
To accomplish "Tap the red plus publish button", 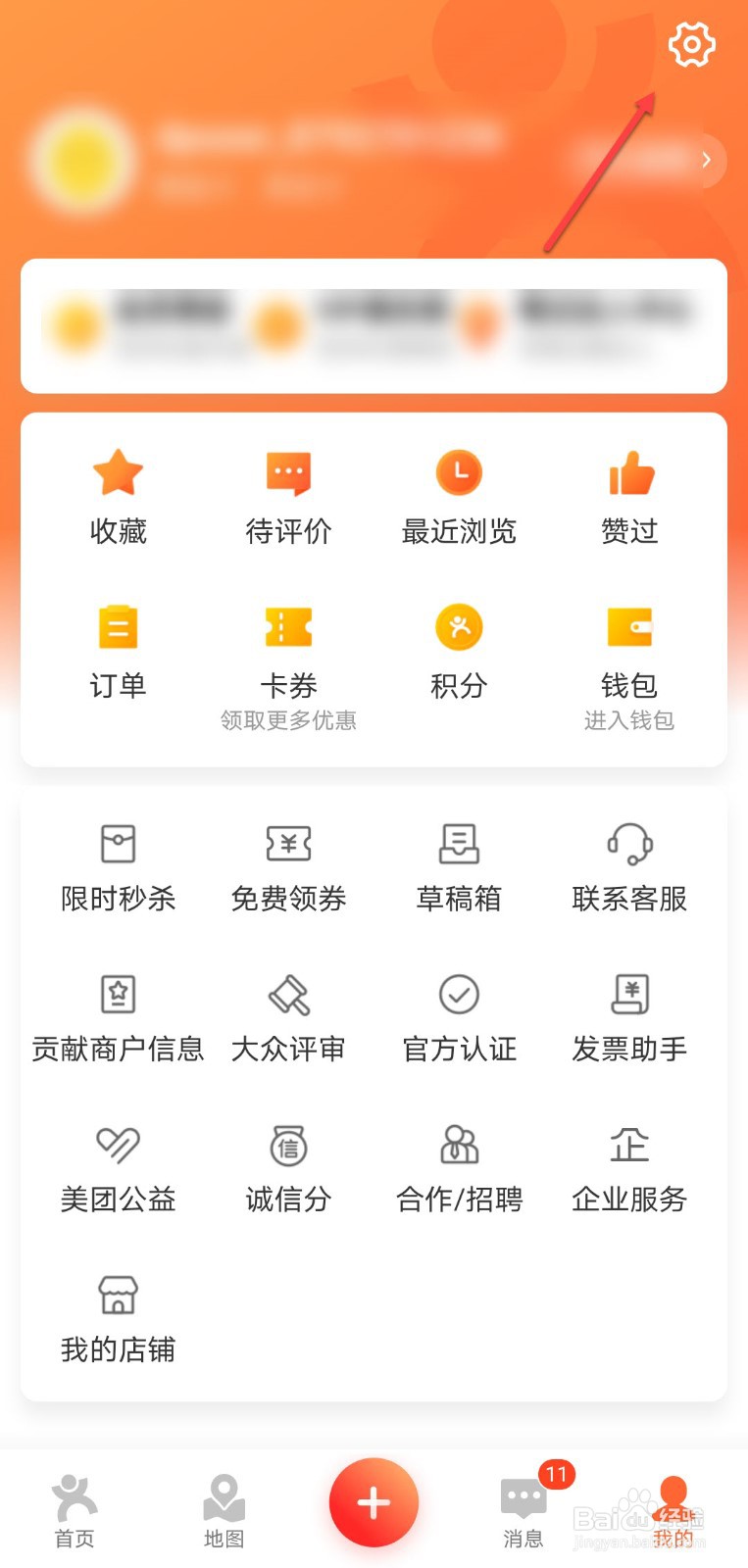I will point(374,1502).
